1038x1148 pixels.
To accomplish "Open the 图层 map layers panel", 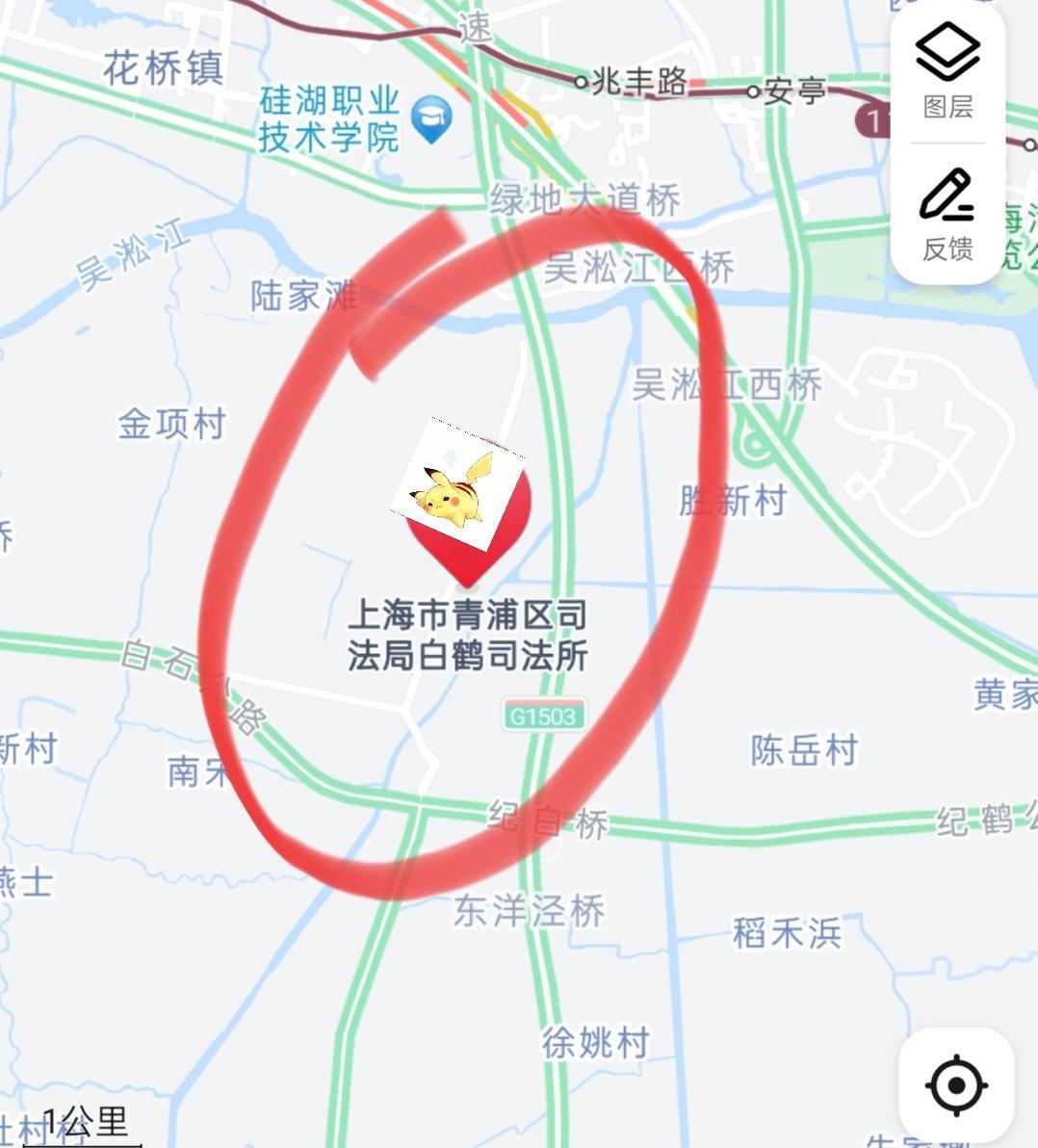I will (947, 70).
